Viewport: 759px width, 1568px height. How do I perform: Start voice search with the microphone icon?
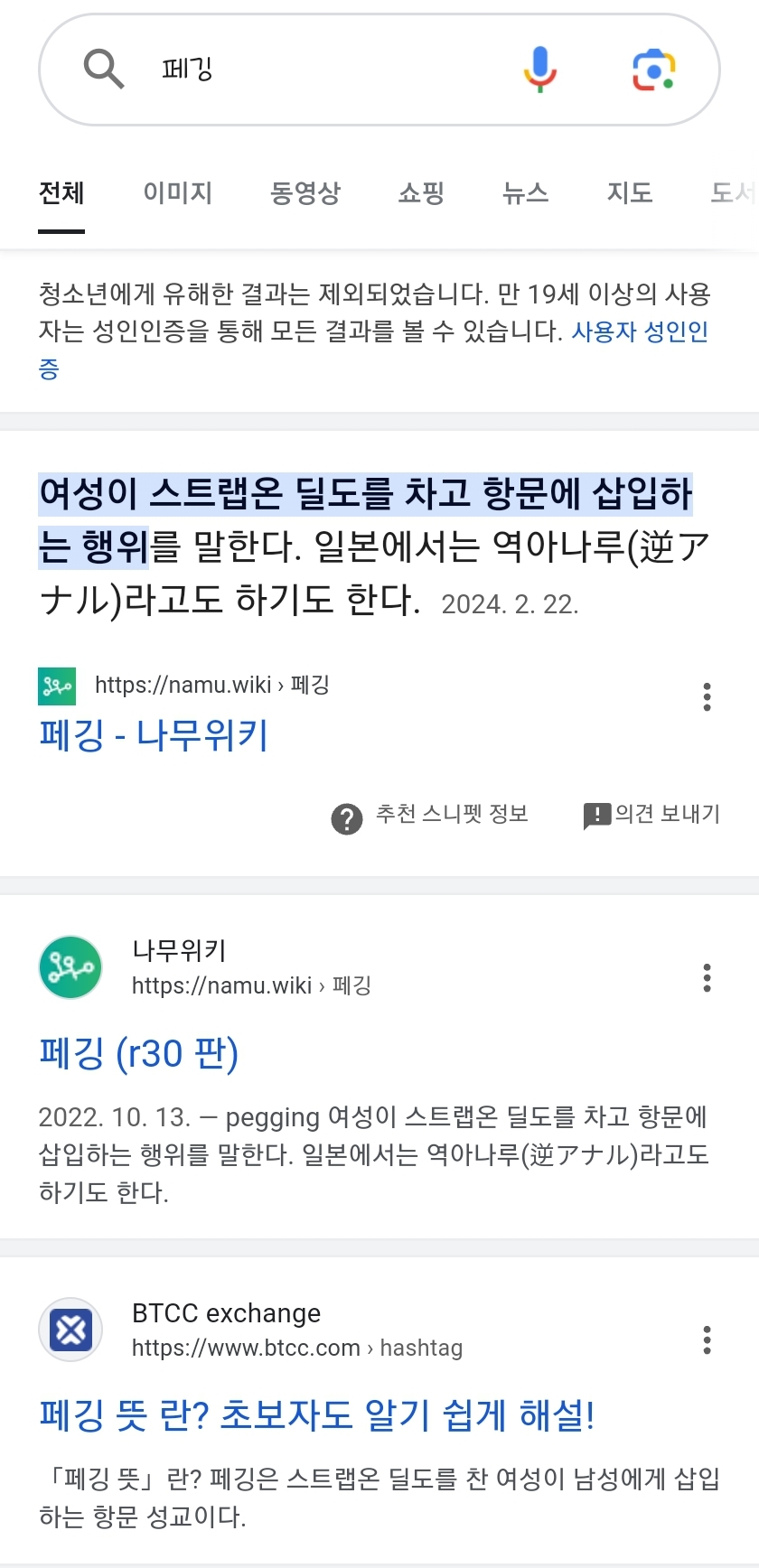tap(539, 70)
